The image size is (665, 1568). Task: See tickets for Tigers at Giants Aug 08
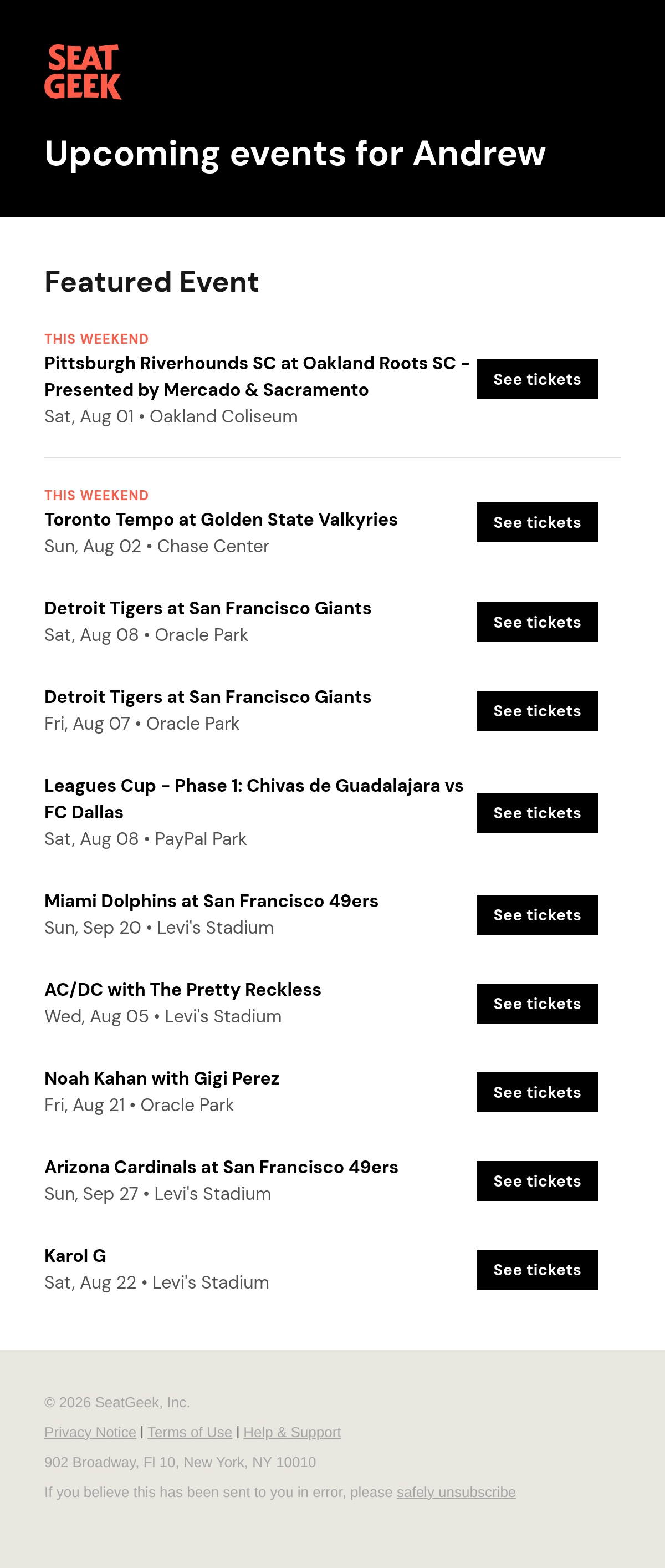(x=537, y=622)
